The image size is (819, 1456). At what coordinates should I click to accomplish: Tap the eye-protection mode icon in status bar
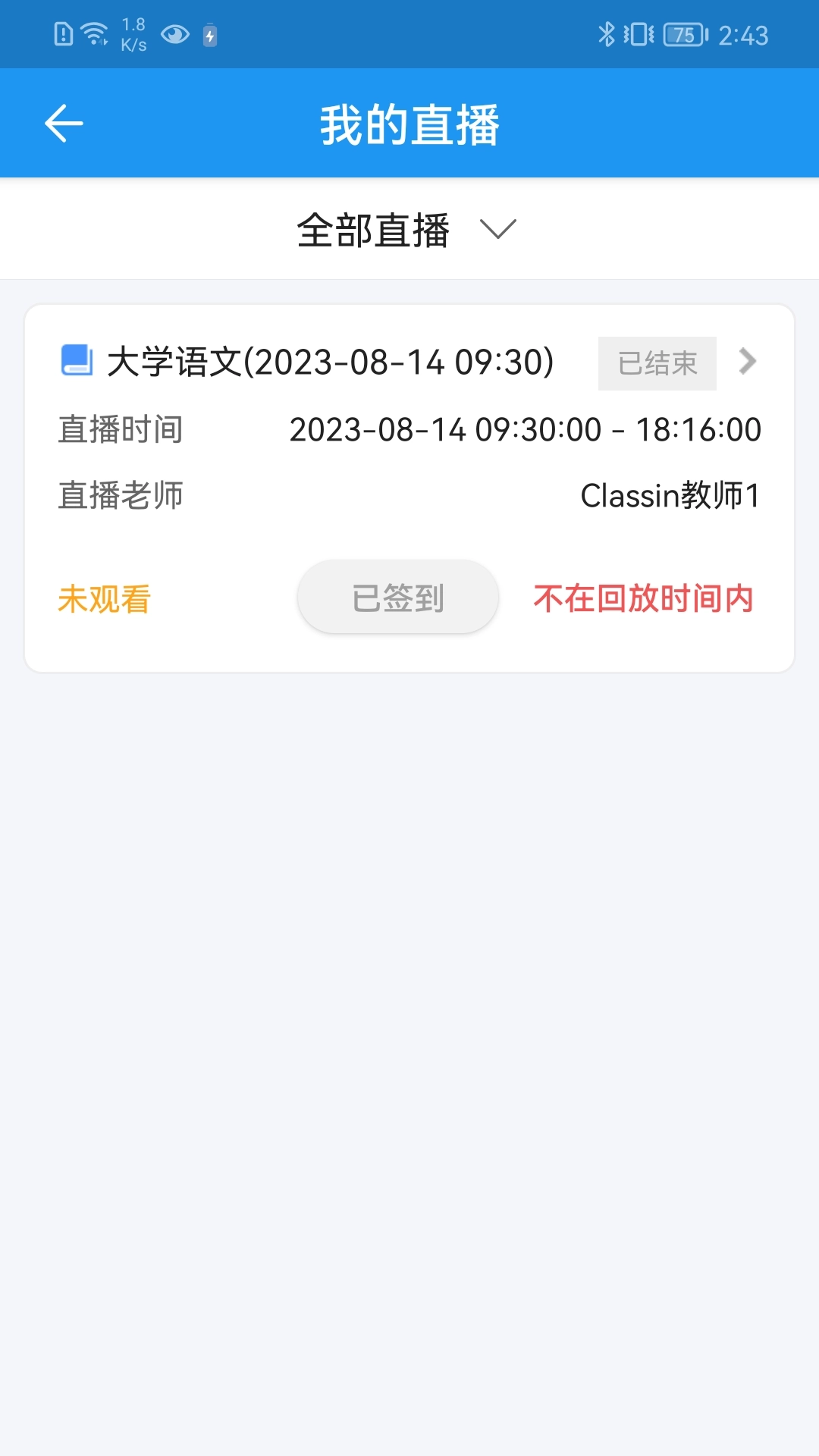tap(176, 35)
